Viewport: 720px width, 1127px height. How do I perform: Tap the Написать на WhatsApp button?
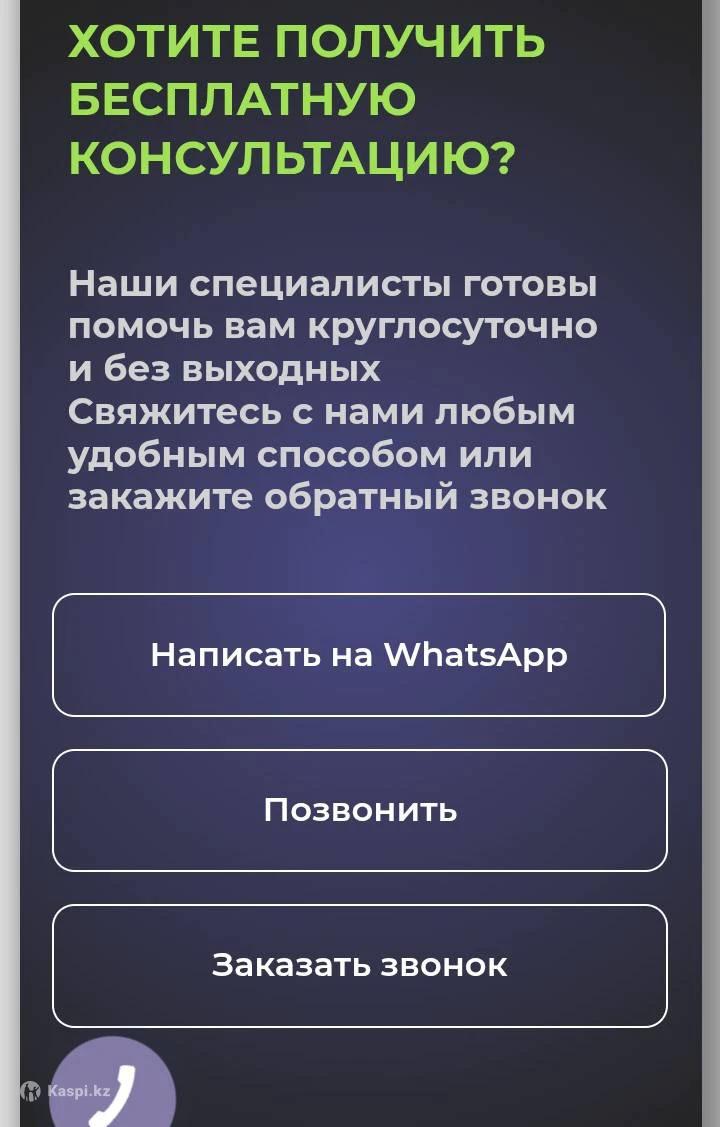click(x=359, y=655)
